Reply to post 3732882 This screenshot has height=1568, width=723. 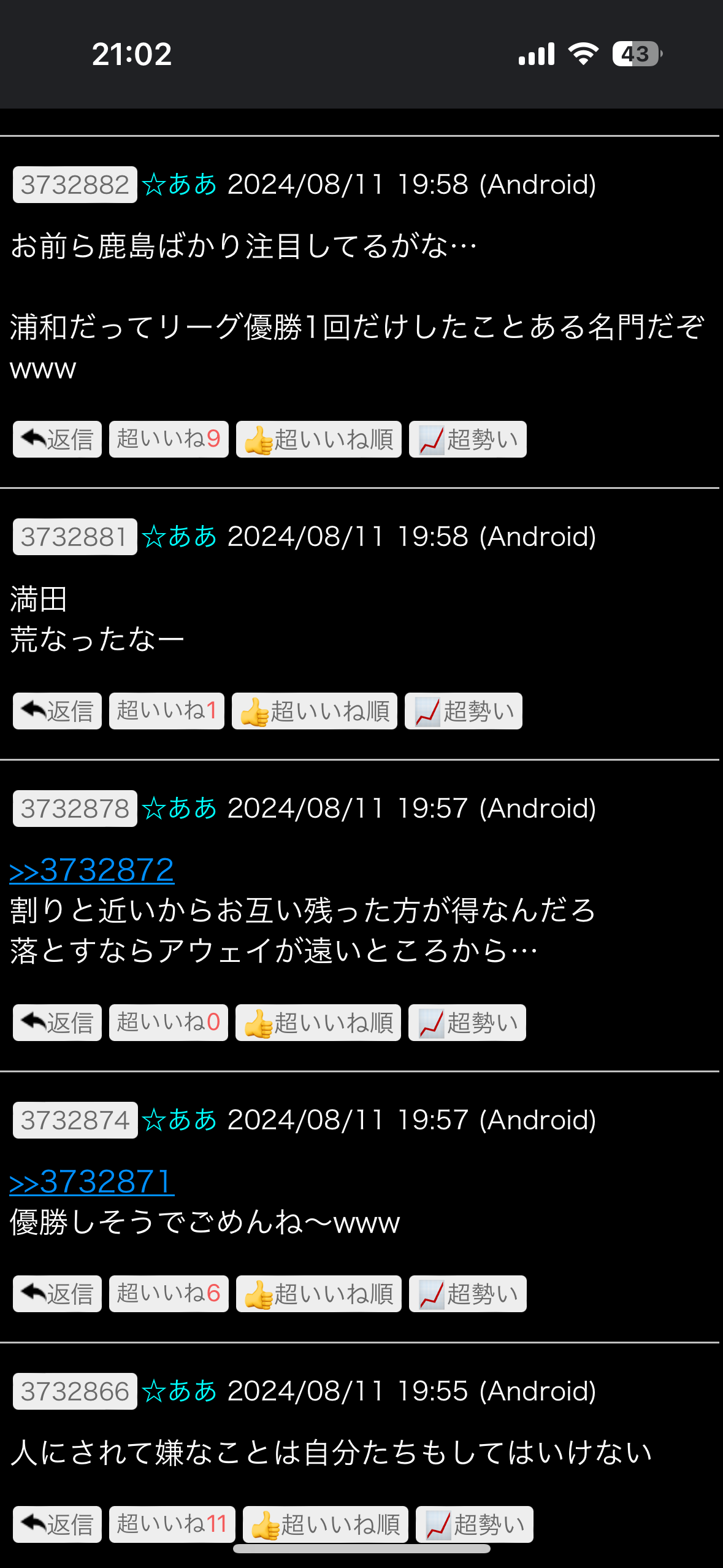tap(57, 439)
